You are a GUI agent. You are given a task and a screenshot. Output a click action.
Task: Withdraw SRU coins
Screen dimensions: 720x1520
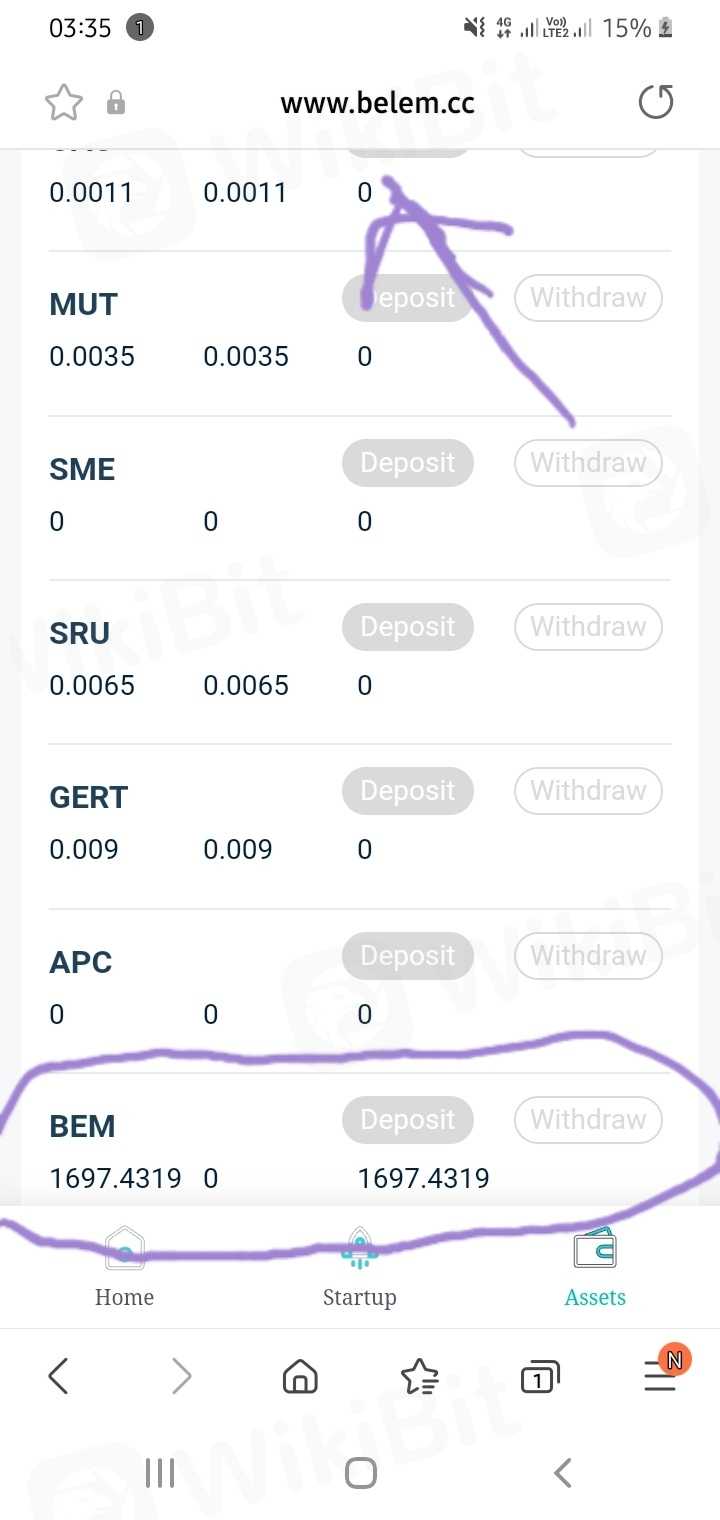[x=588, y=627]
